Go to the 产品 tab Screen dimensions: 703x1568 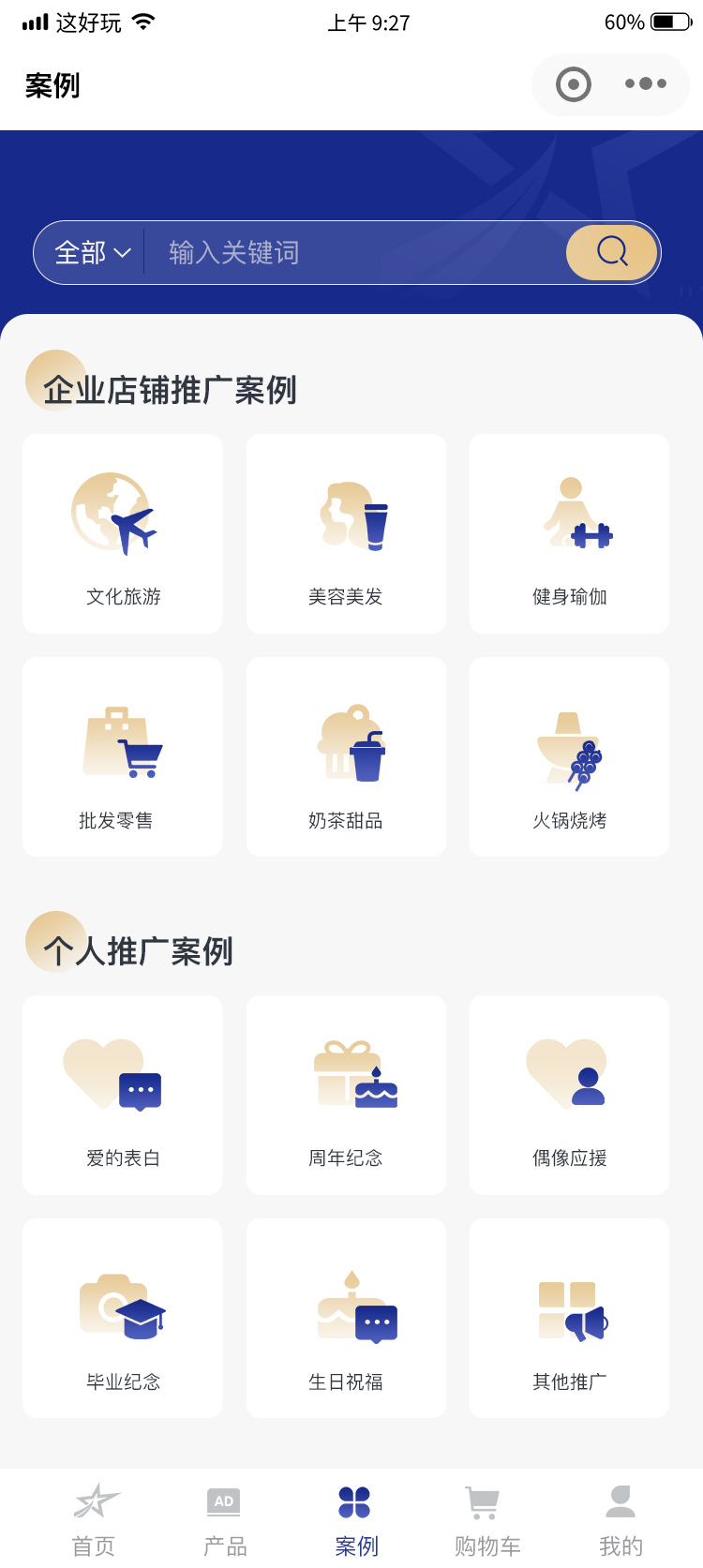coord(225,1520)
